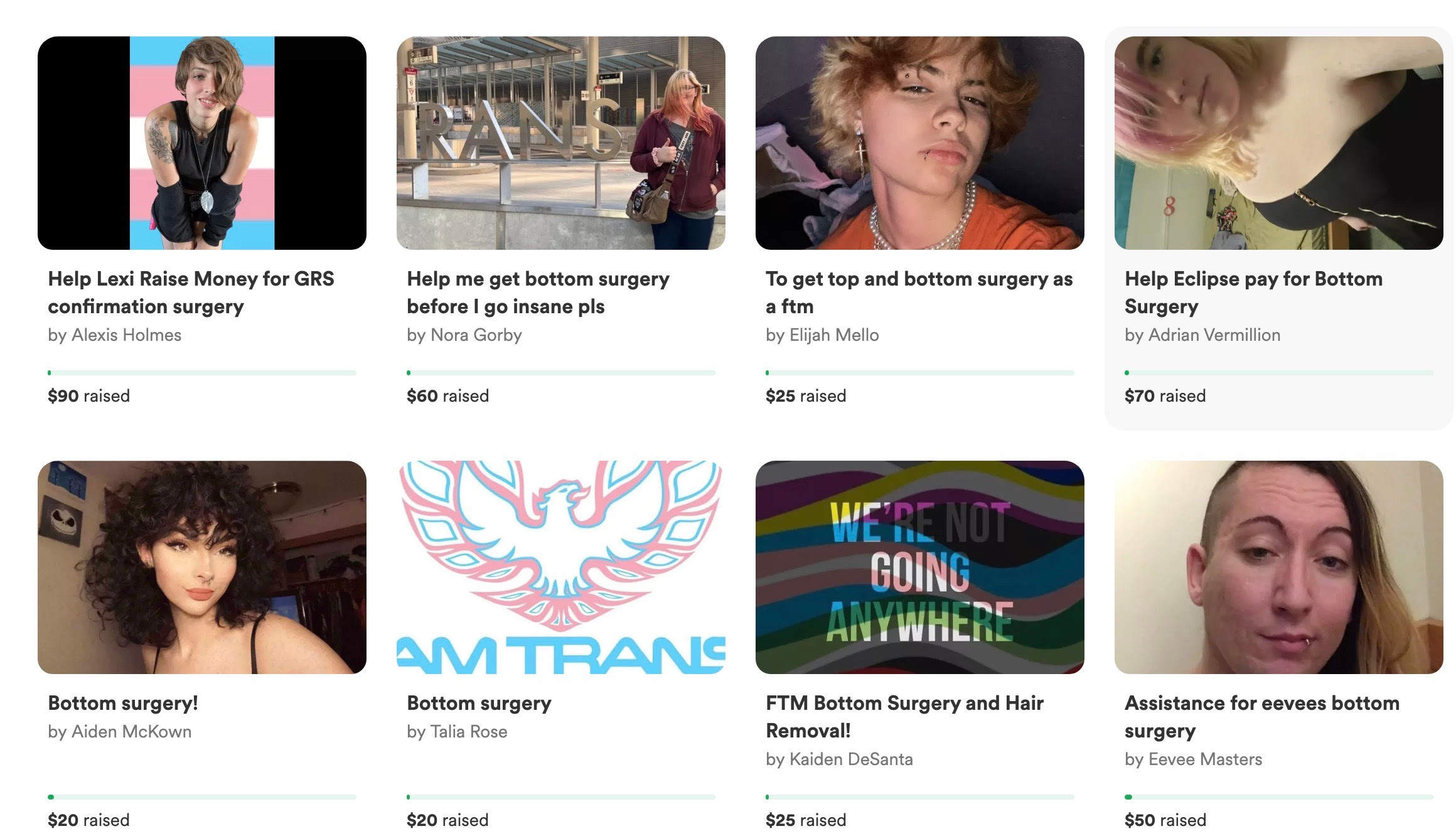
Task: Open Talia Rose's Bottom surgery campaign
Action: pyautogui.click(x=479, y=703)
